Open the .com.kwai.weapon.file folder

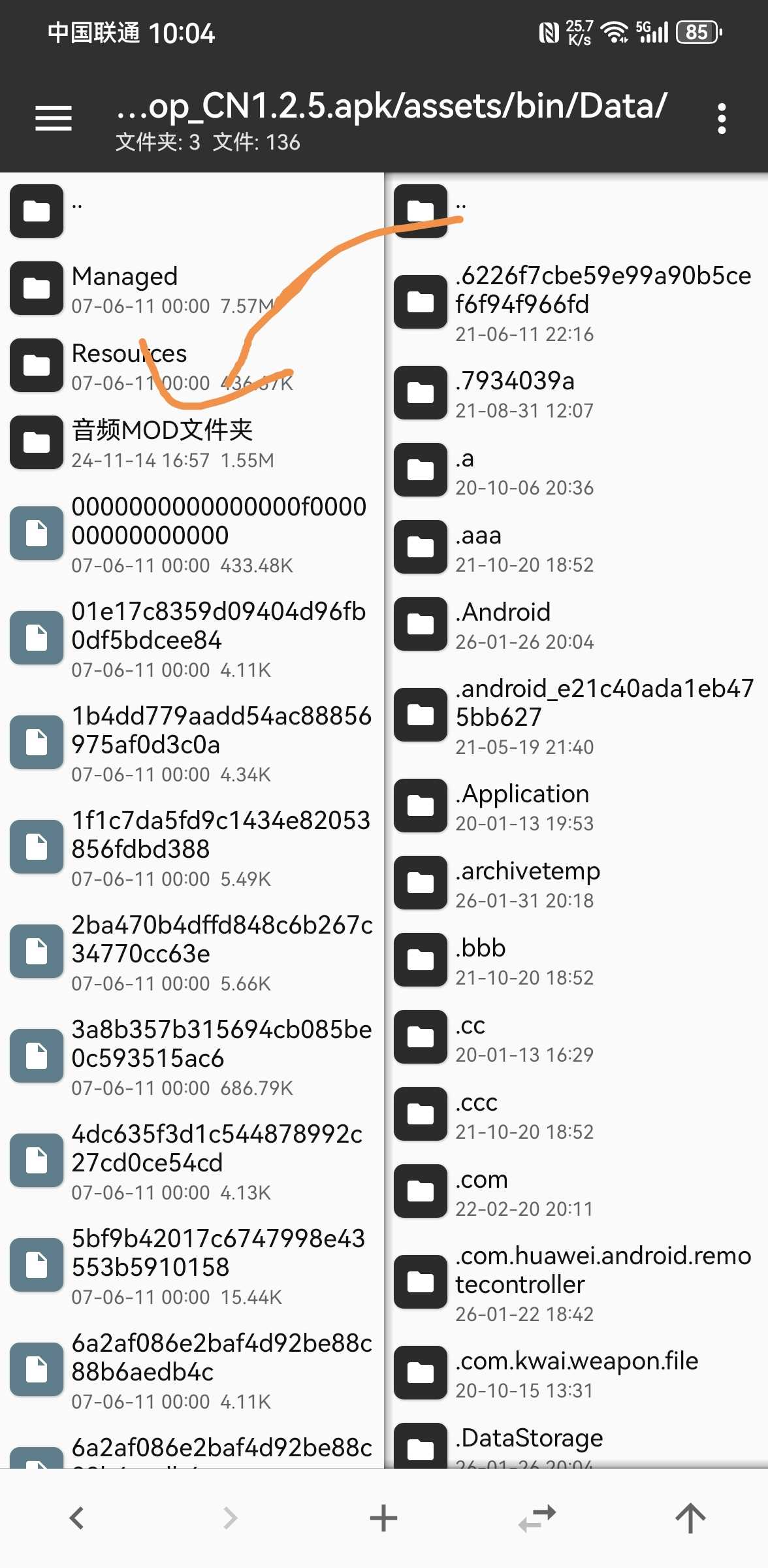click(x=576, y=1373)
